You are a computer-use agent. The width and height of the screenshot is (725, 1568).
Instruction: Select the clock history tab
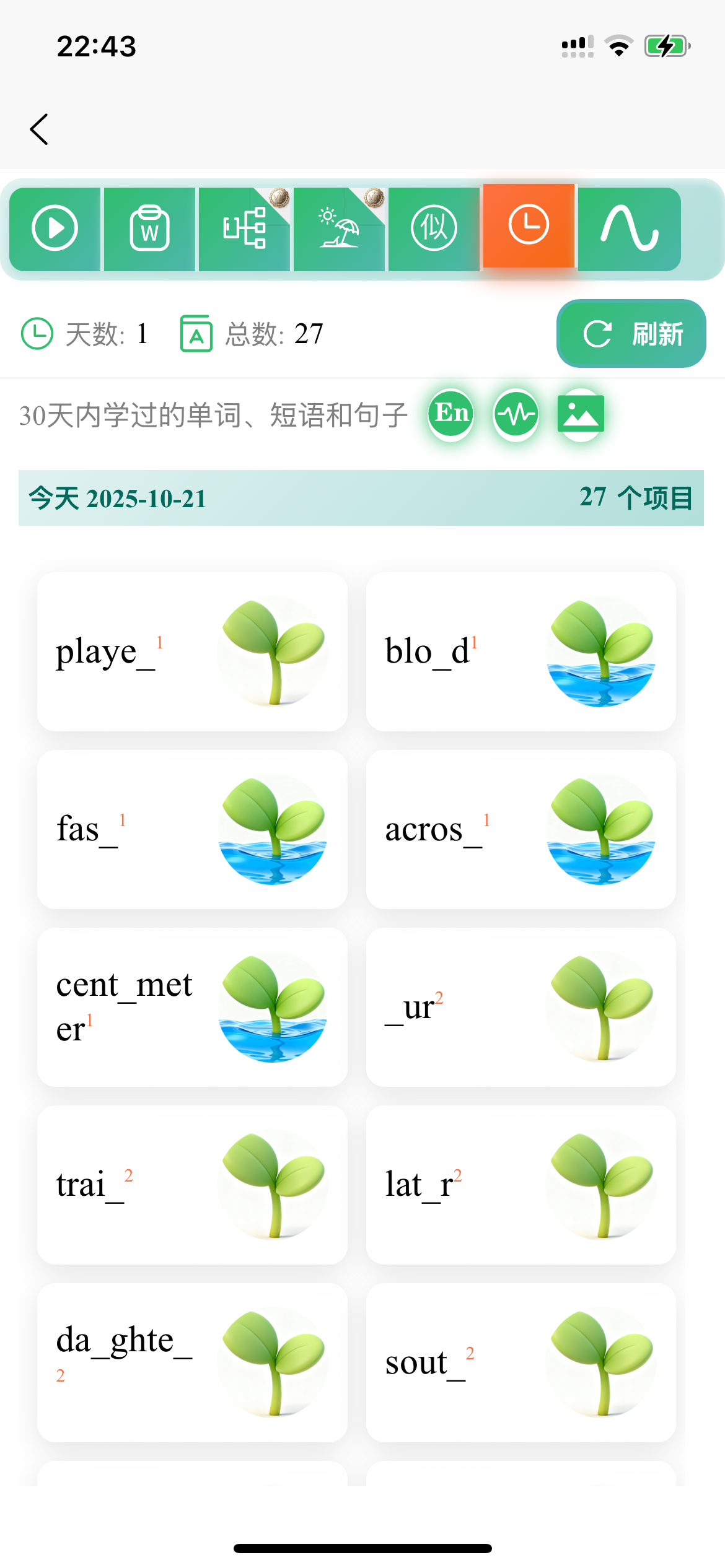point(529,225)
